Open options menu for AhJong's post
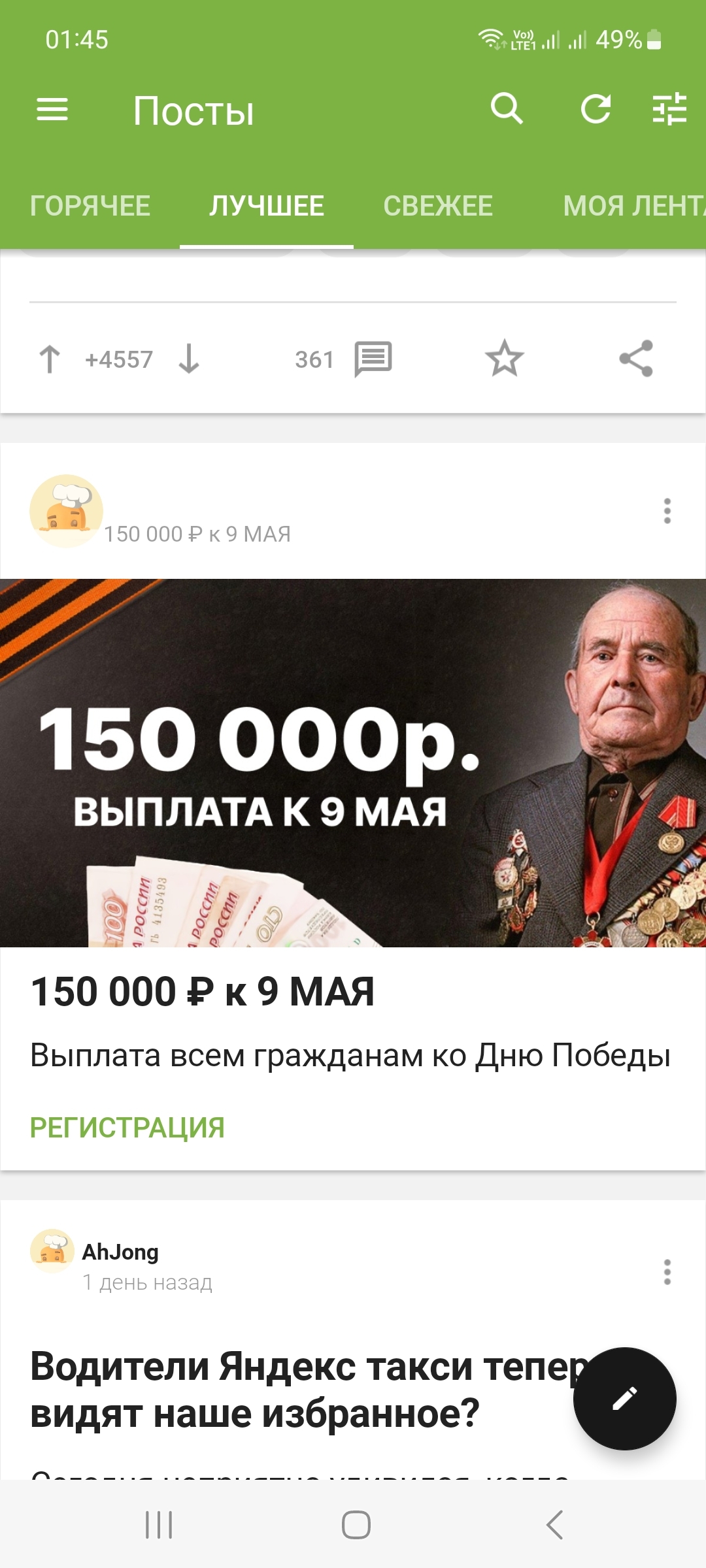Viewport: 706px width, 1568px height. click(667, 1272)
